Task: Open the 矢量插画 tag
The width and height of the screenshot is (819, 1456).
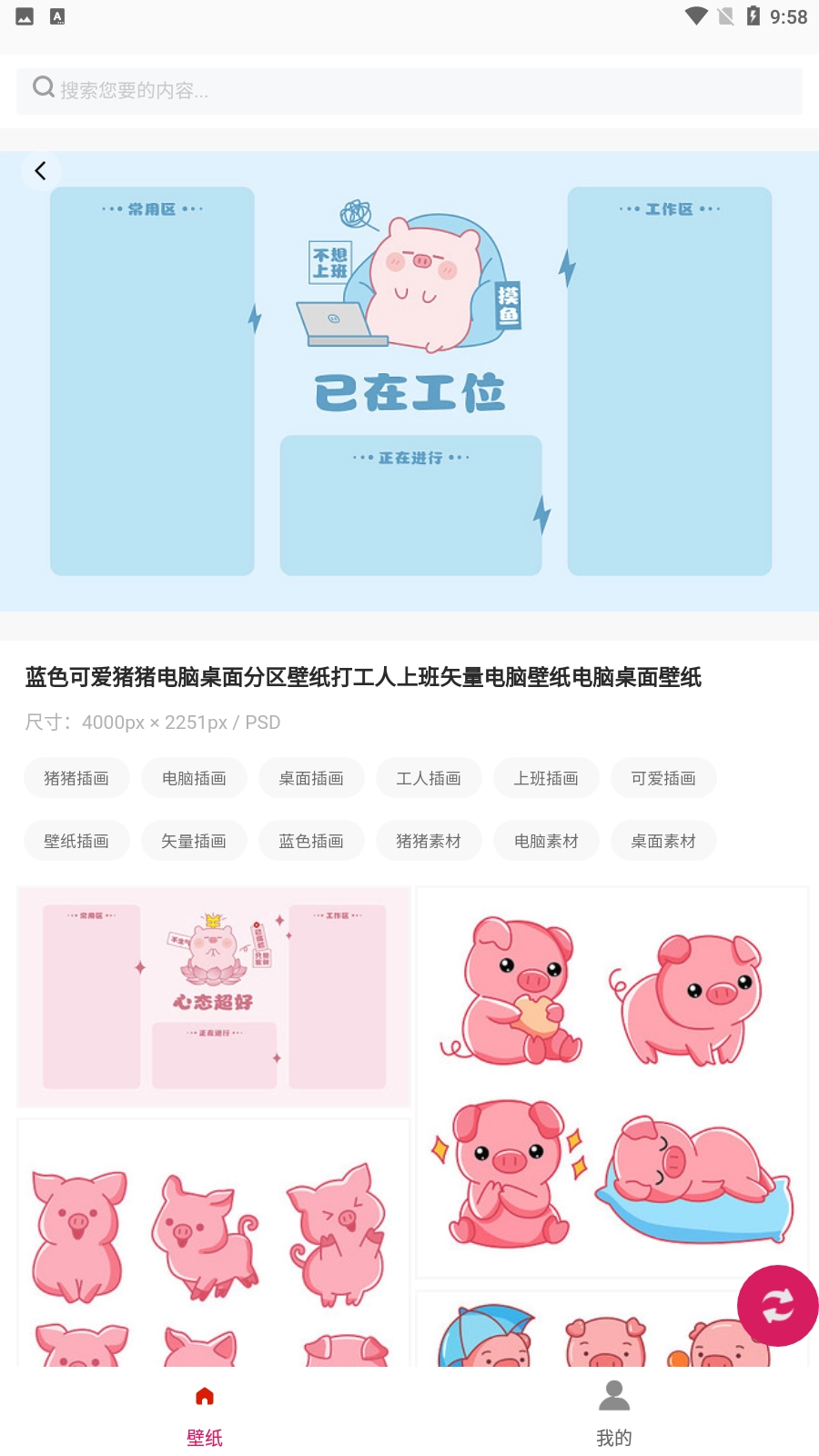Action: (194, 841)
